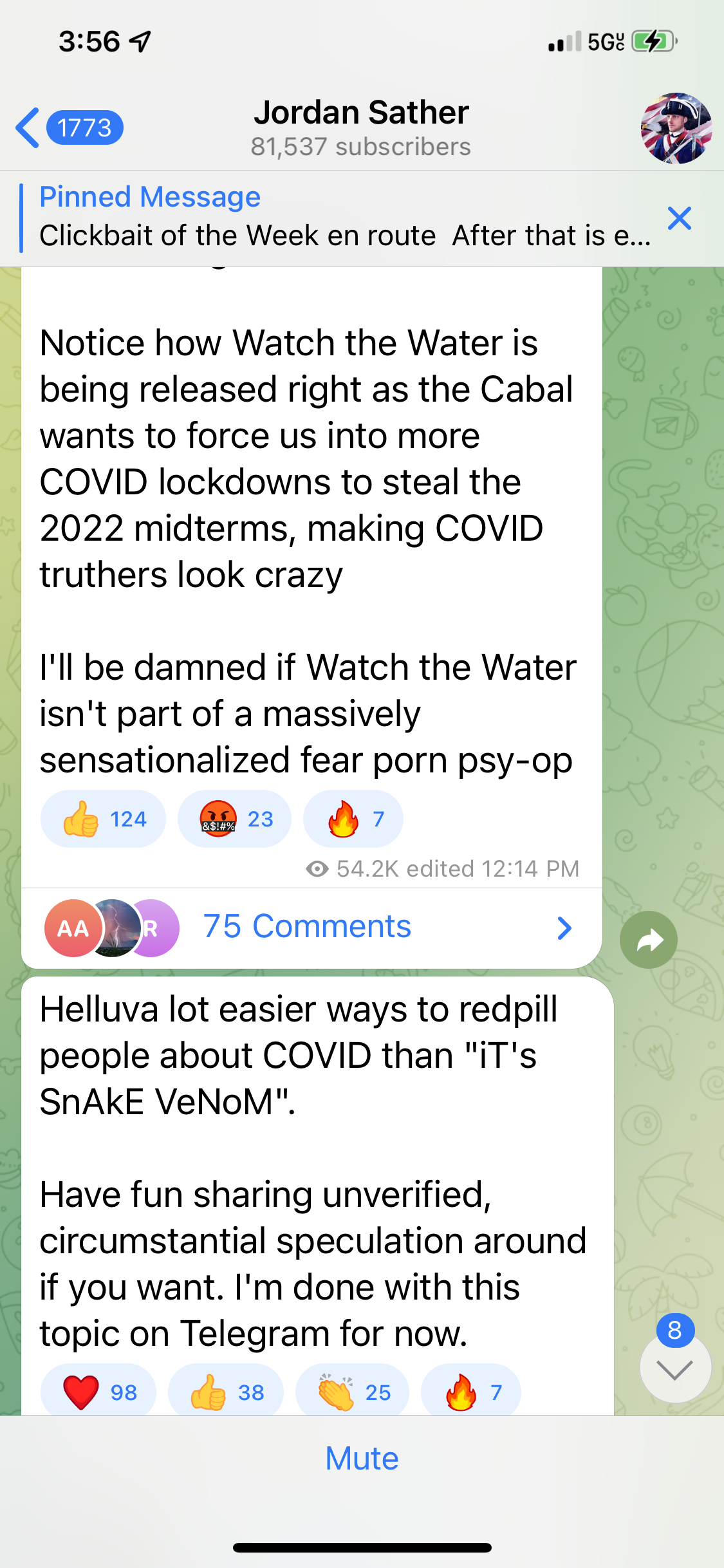Tap fire reaction beside the clapping hands
Viewport: 724px width, 1568px height.
pos(471,1392)
